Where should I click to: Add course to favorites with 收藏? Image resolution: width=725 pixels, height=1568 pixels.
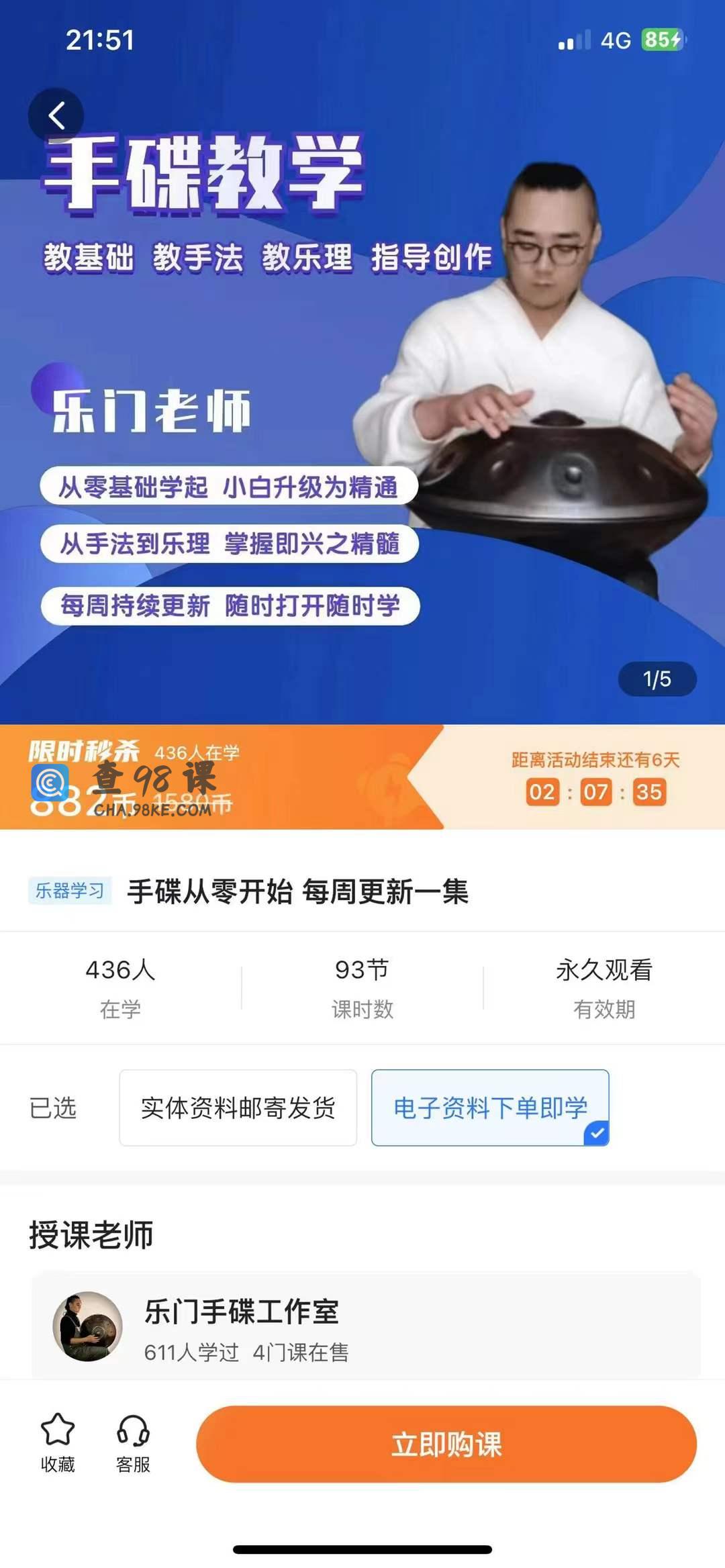(x=58, y=1443)
